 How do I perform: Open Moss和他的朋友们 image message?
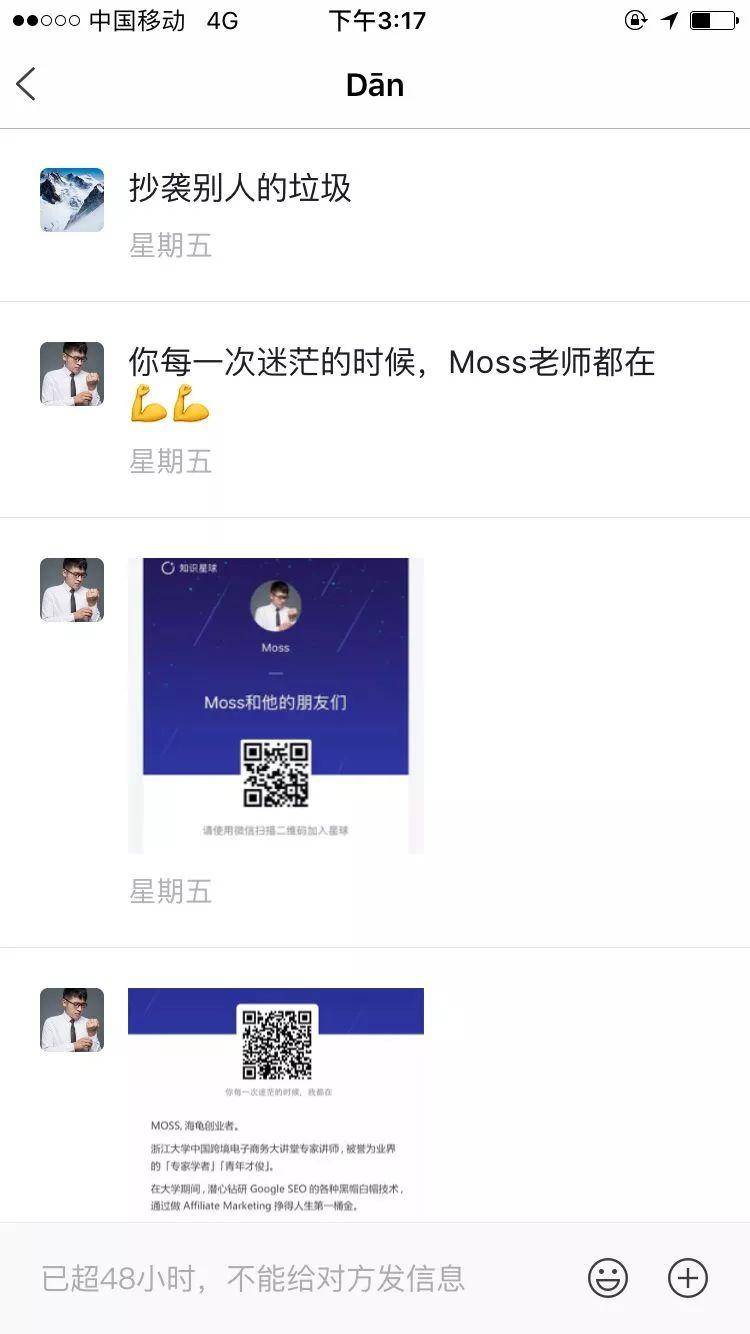point(275,705)
